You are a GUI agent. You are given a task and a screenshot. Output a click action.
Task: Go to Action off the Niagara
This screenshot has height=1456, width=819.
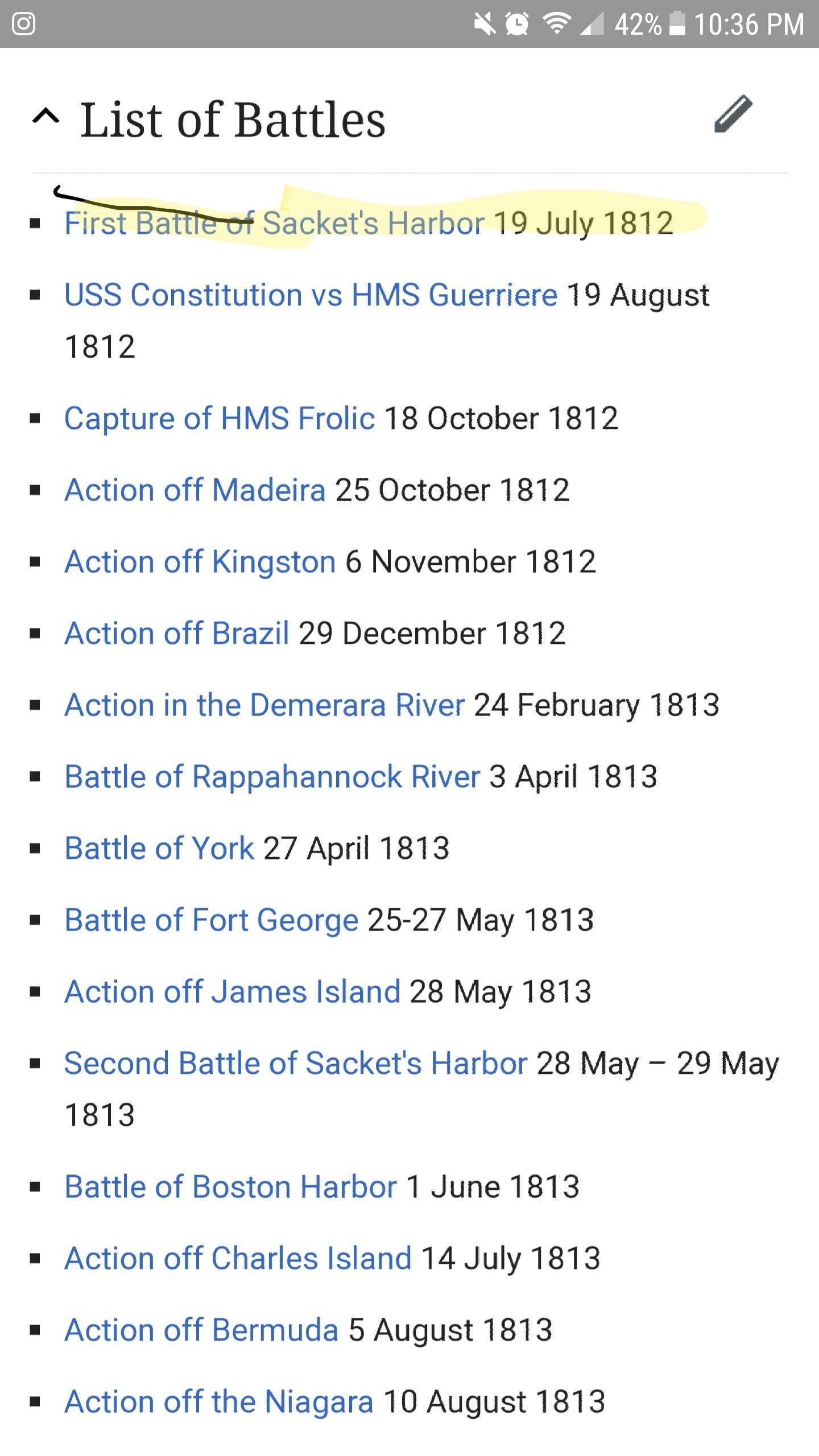pyautogui.click(x=219, y=1403)
